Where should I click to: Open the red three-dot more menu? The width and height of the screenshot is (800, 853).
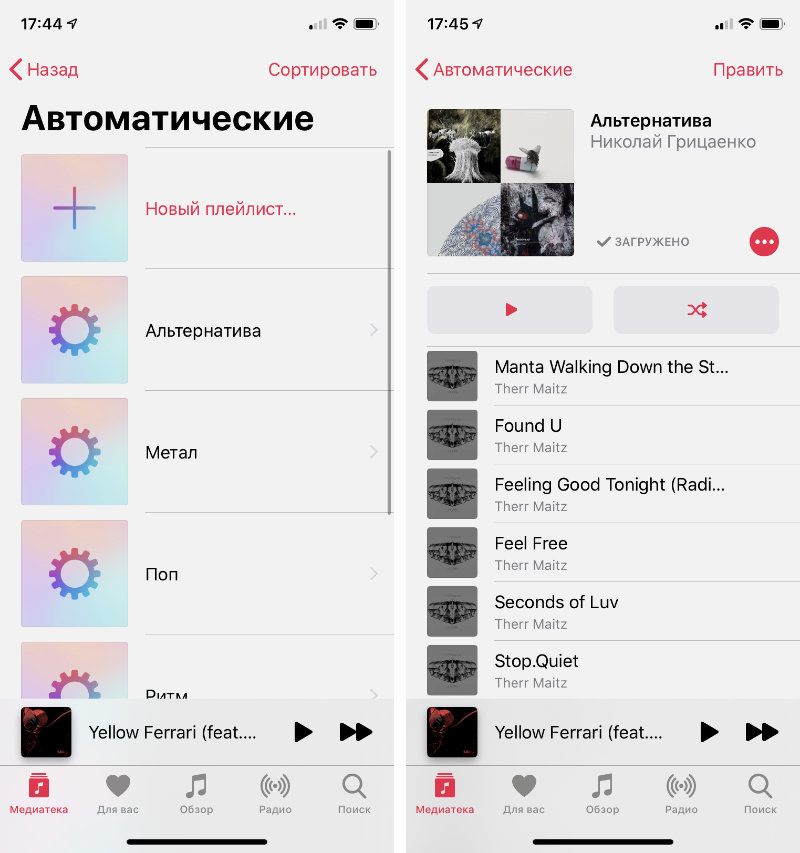click(764, 241)
